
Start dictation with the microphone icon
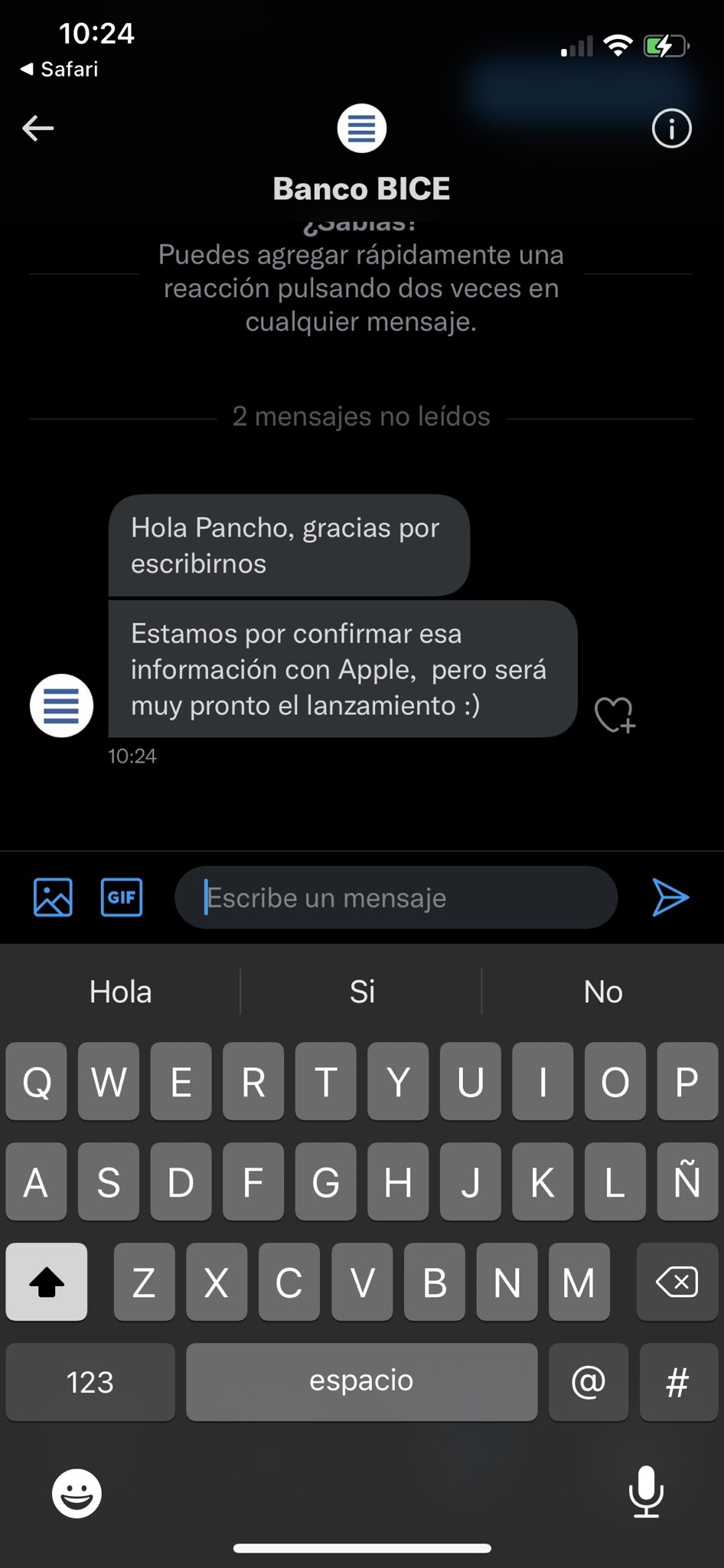(x=646, y=1491)
